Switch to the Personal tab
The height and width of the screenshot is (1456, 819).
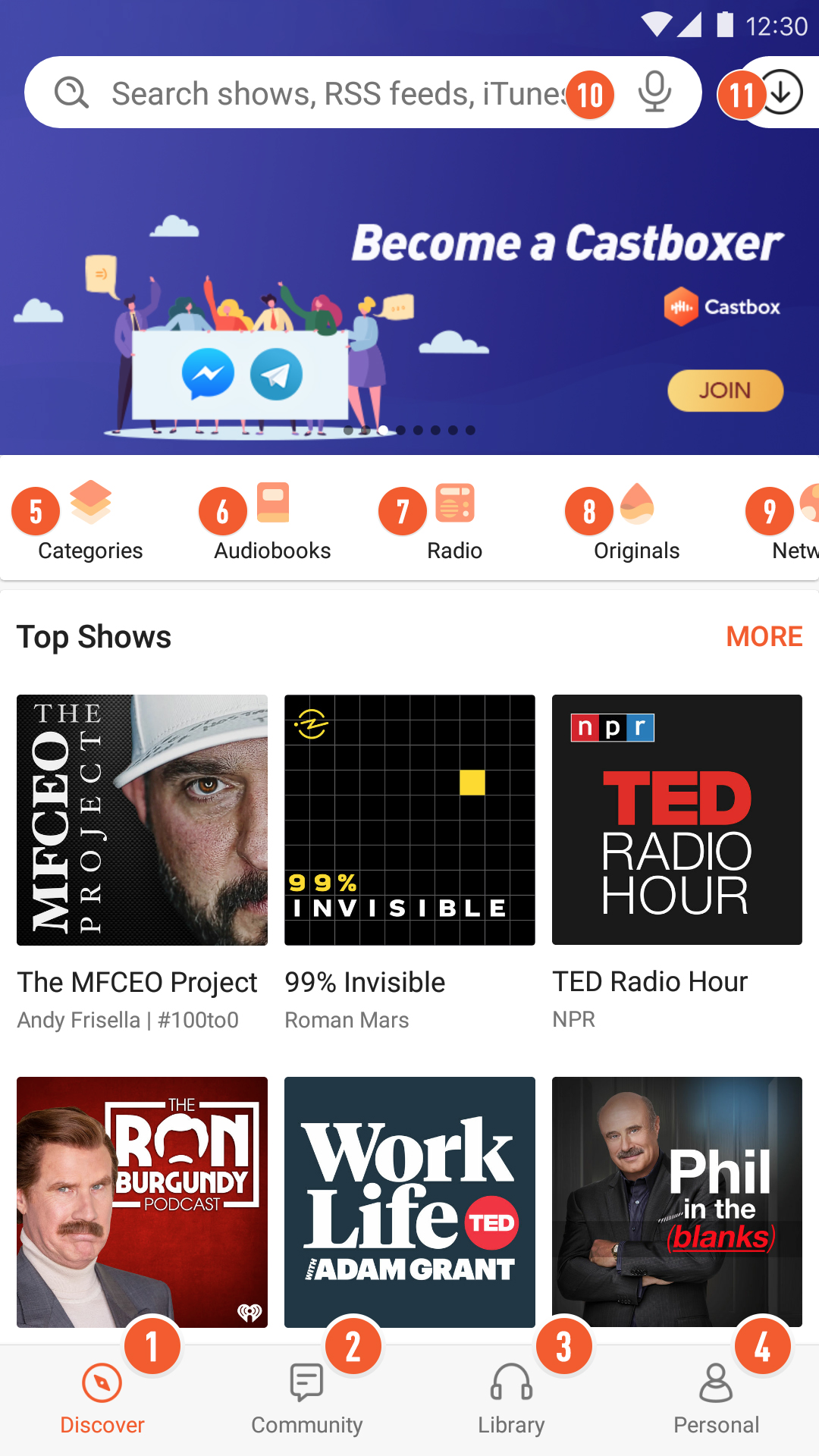[717, 1400]
